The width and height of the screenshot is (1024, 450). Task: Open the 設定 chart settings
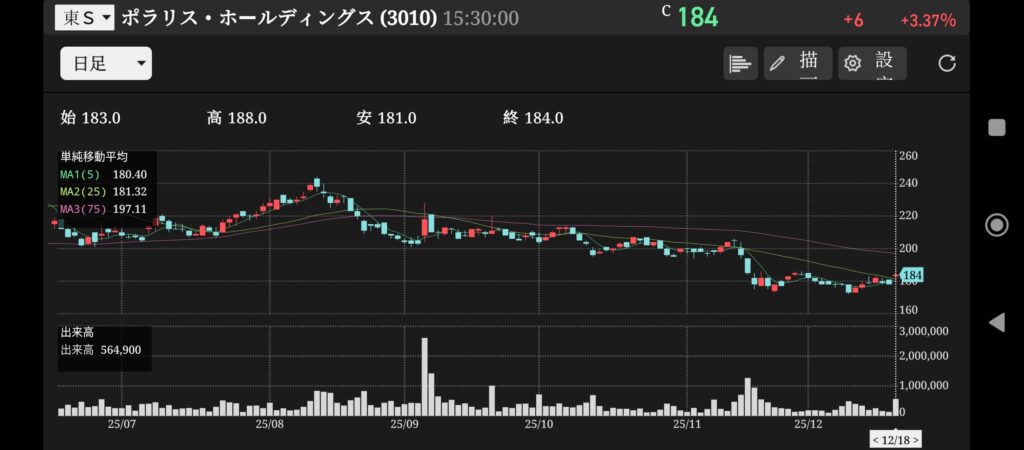(872, 63)
